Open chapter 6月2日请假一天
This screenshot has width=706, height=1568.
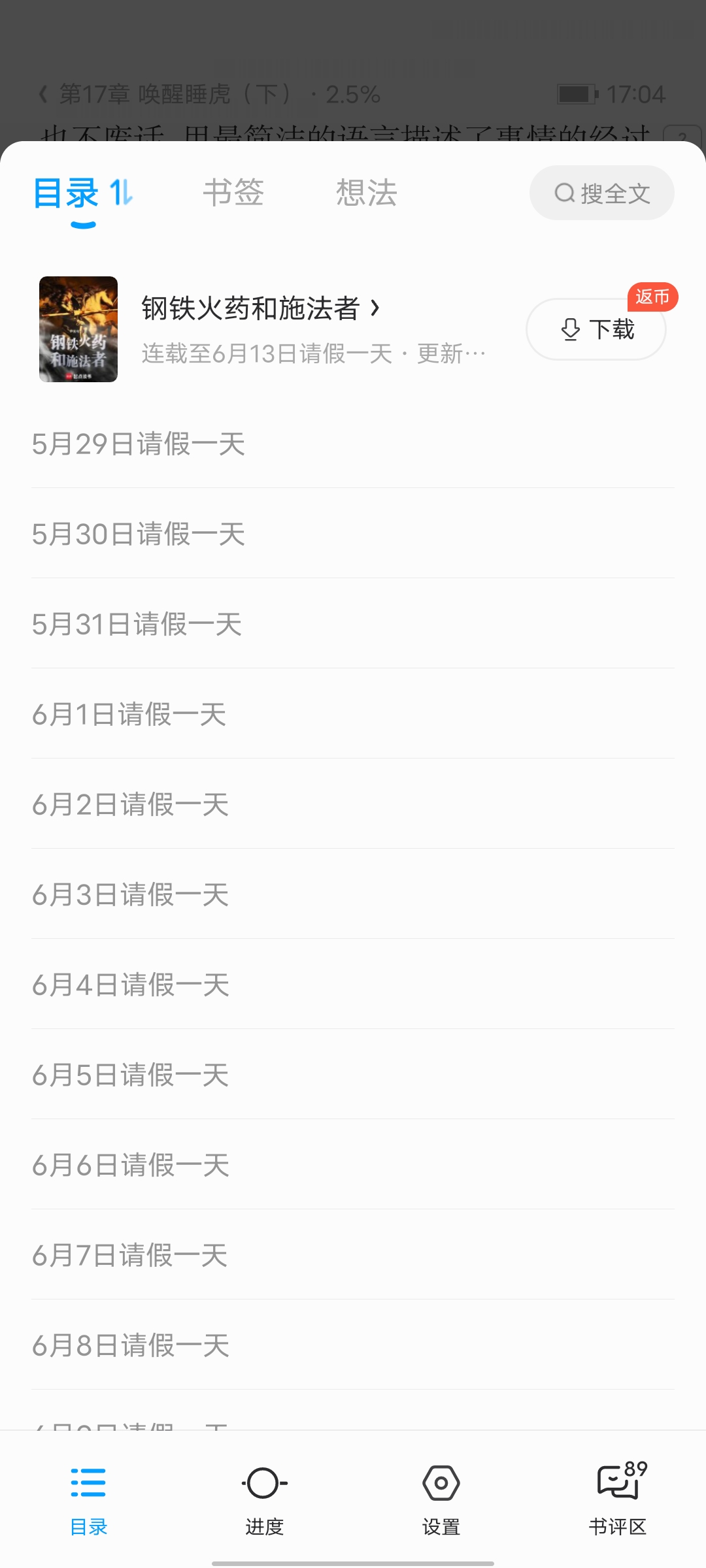[x=131, y=805]
